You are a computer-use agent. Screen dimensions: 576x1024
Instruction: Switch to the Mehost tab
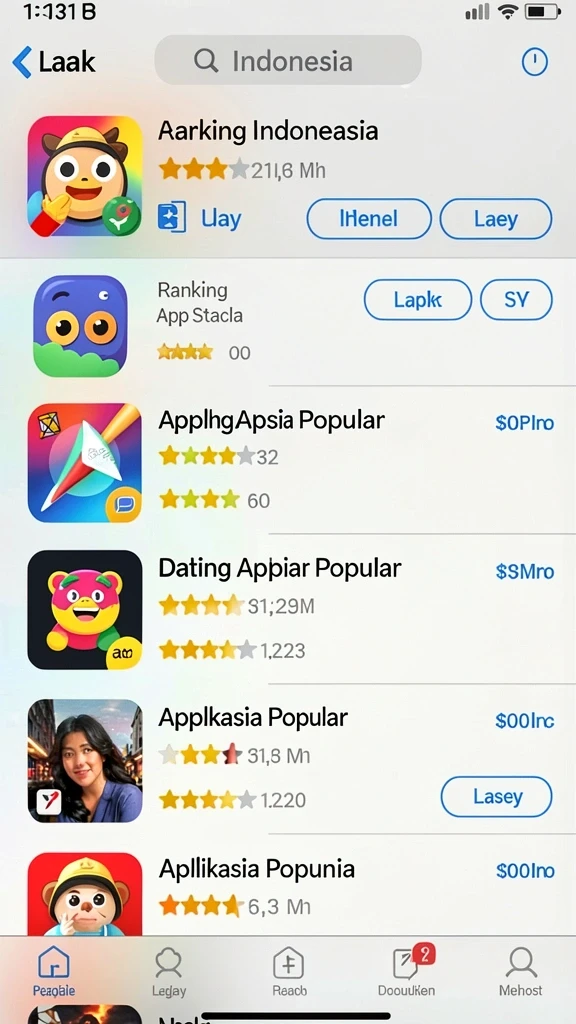pos(520,972)
